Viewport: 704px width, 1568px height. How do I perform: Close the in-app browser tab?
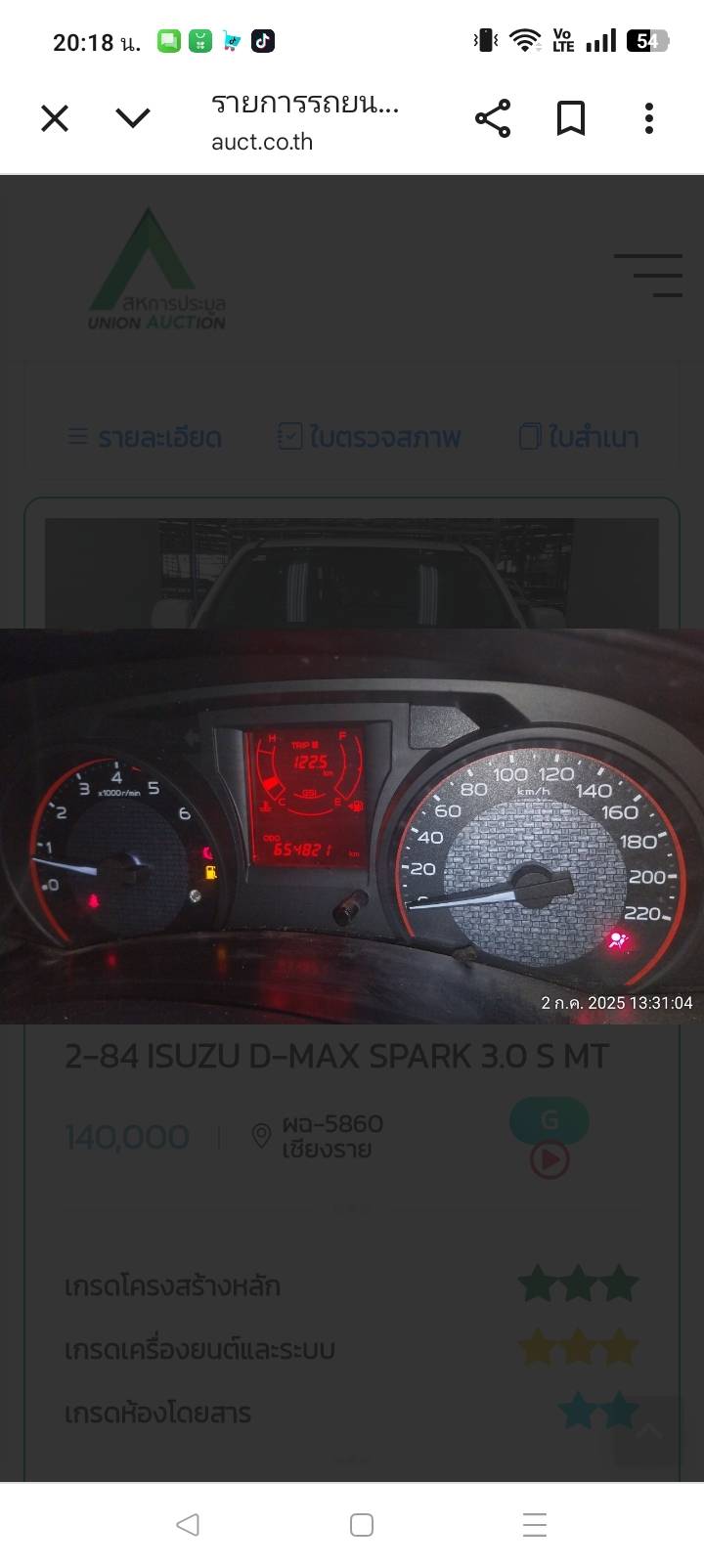pos(55,119)
